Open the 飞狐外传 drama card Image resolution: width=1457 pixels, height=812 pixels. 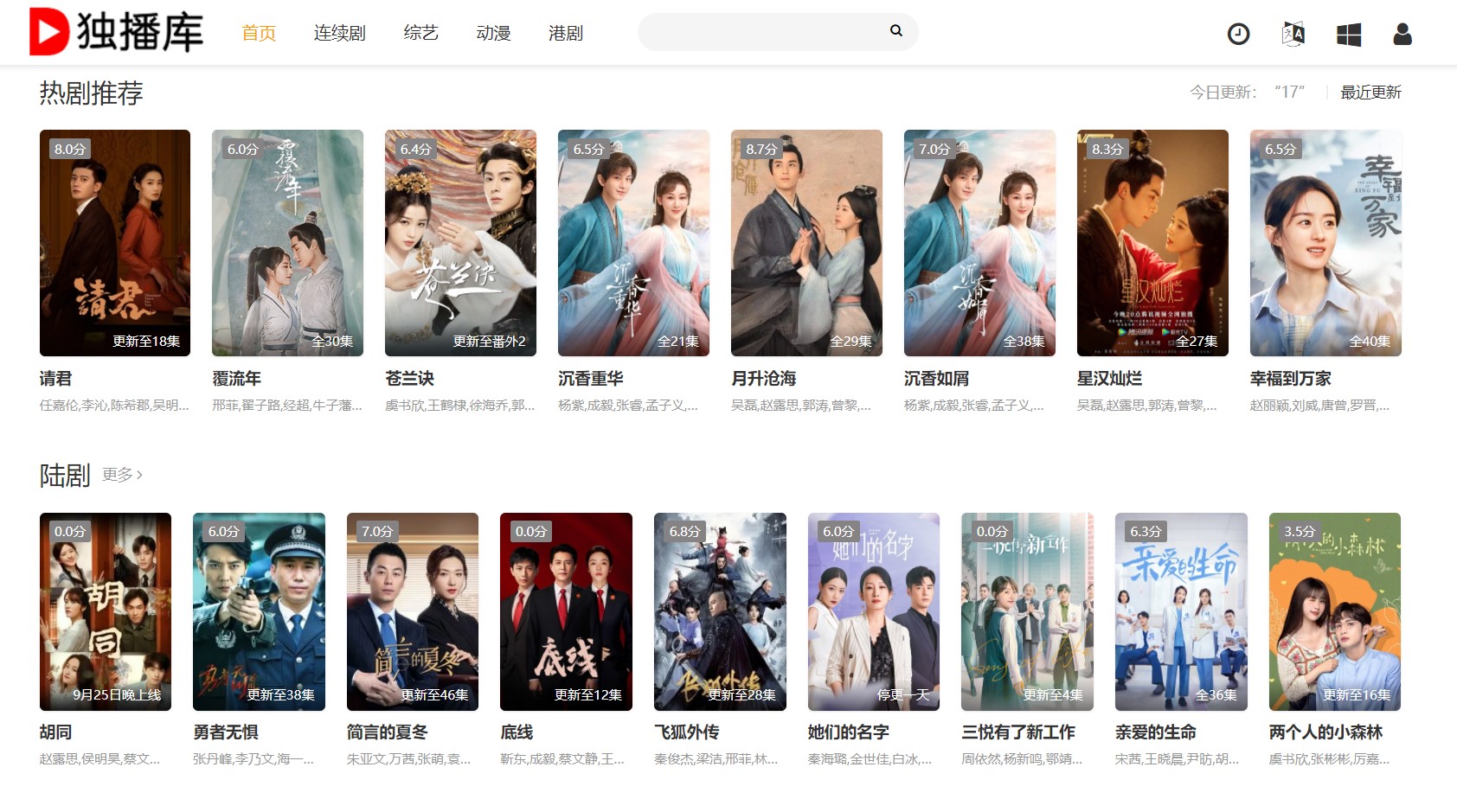(720, 611)
